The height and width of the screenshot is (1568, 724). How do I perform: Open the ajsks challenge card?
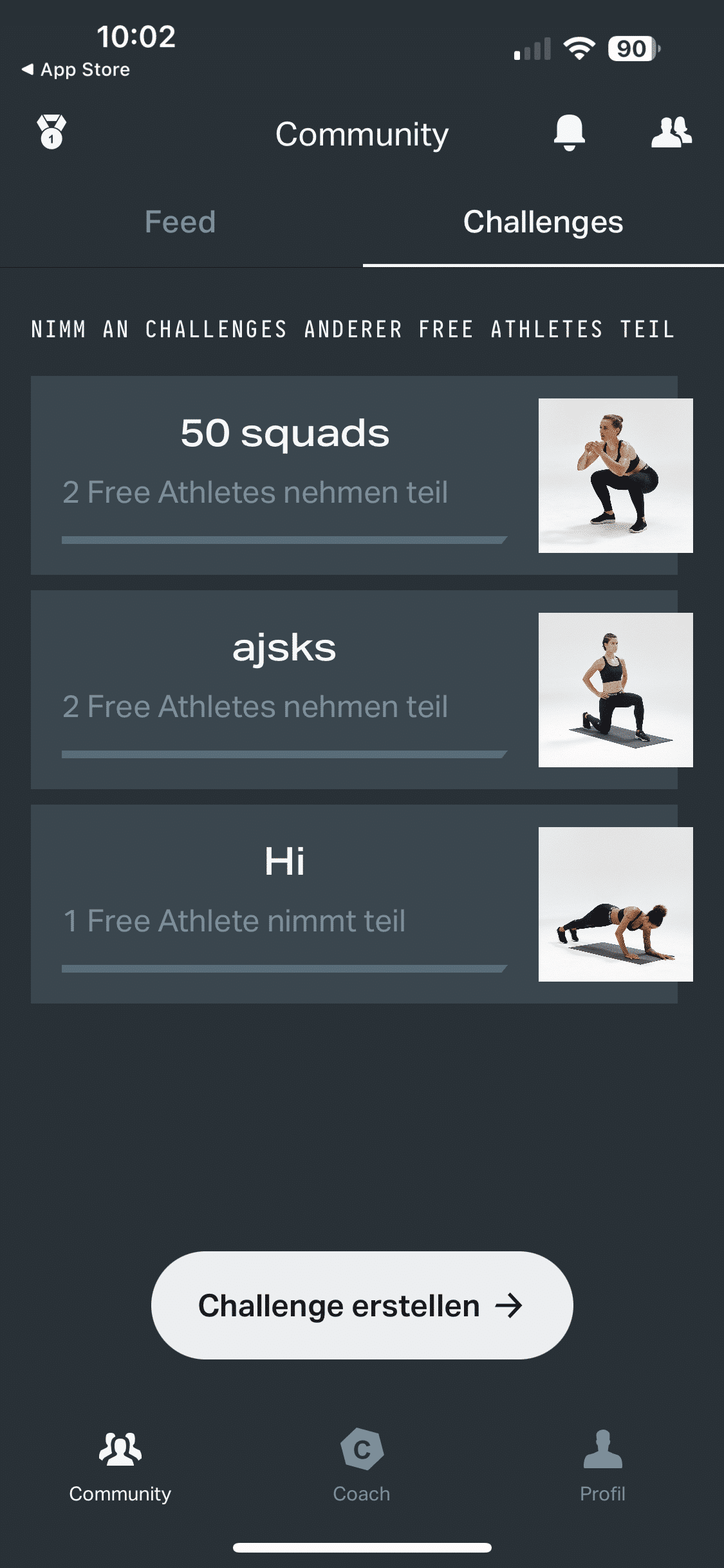pos(354,689)
